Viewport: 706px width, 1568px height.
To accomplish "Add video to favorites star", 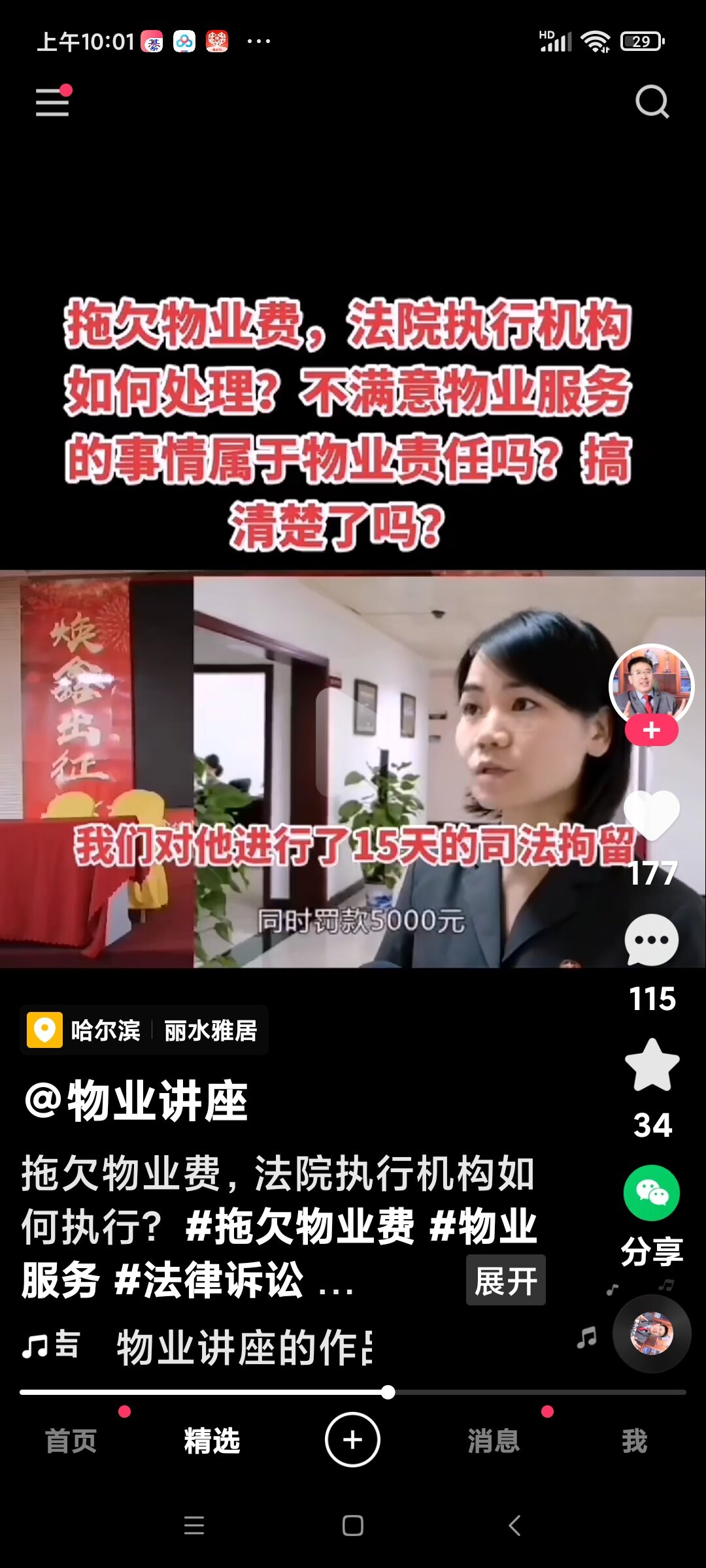I will tap(652, 1065).
